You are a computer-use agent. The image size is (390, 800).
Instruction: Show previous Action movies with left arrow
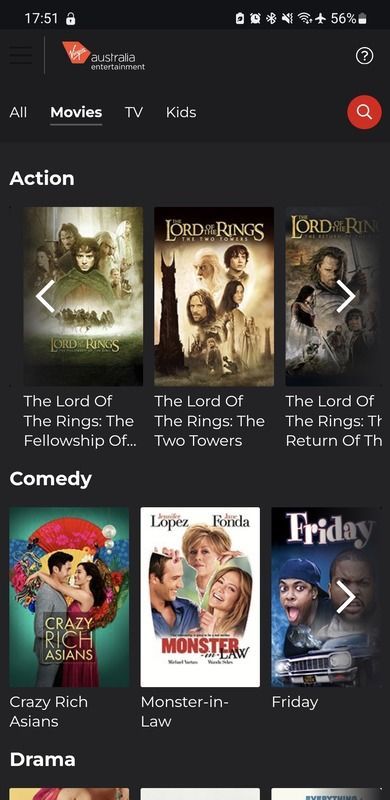click(45, 296)
